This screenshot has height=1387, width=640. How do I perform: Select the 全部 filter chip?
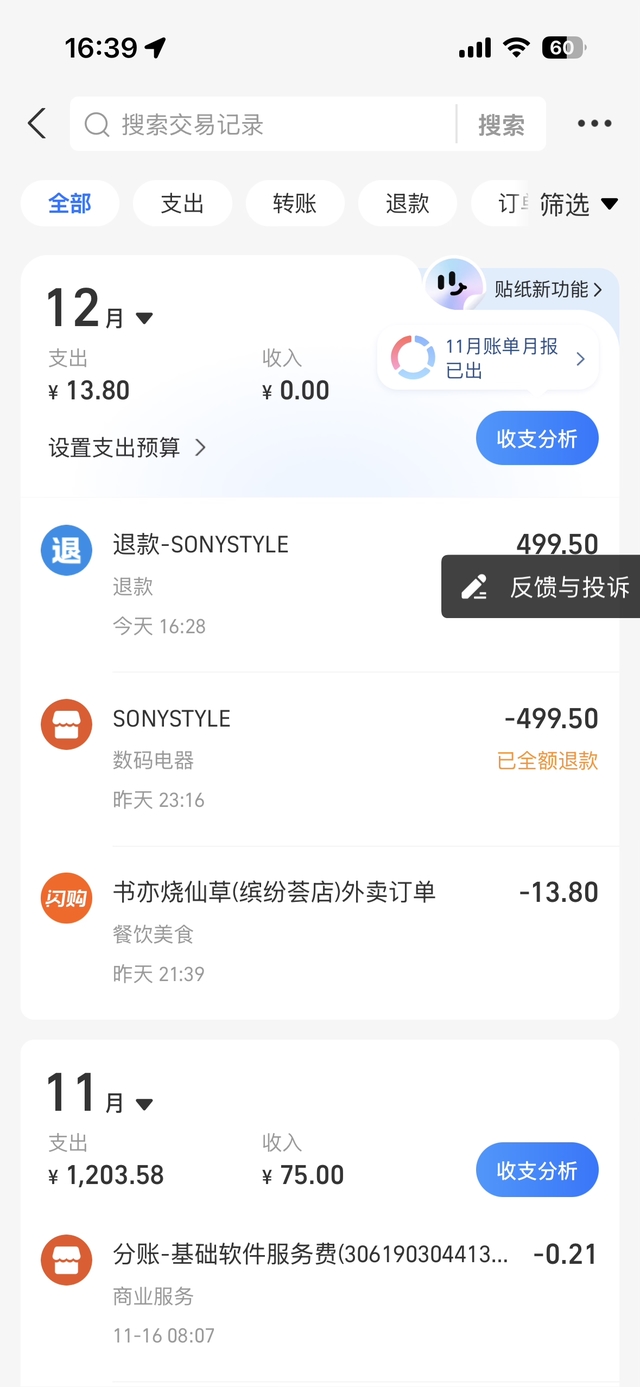[70, 204]
